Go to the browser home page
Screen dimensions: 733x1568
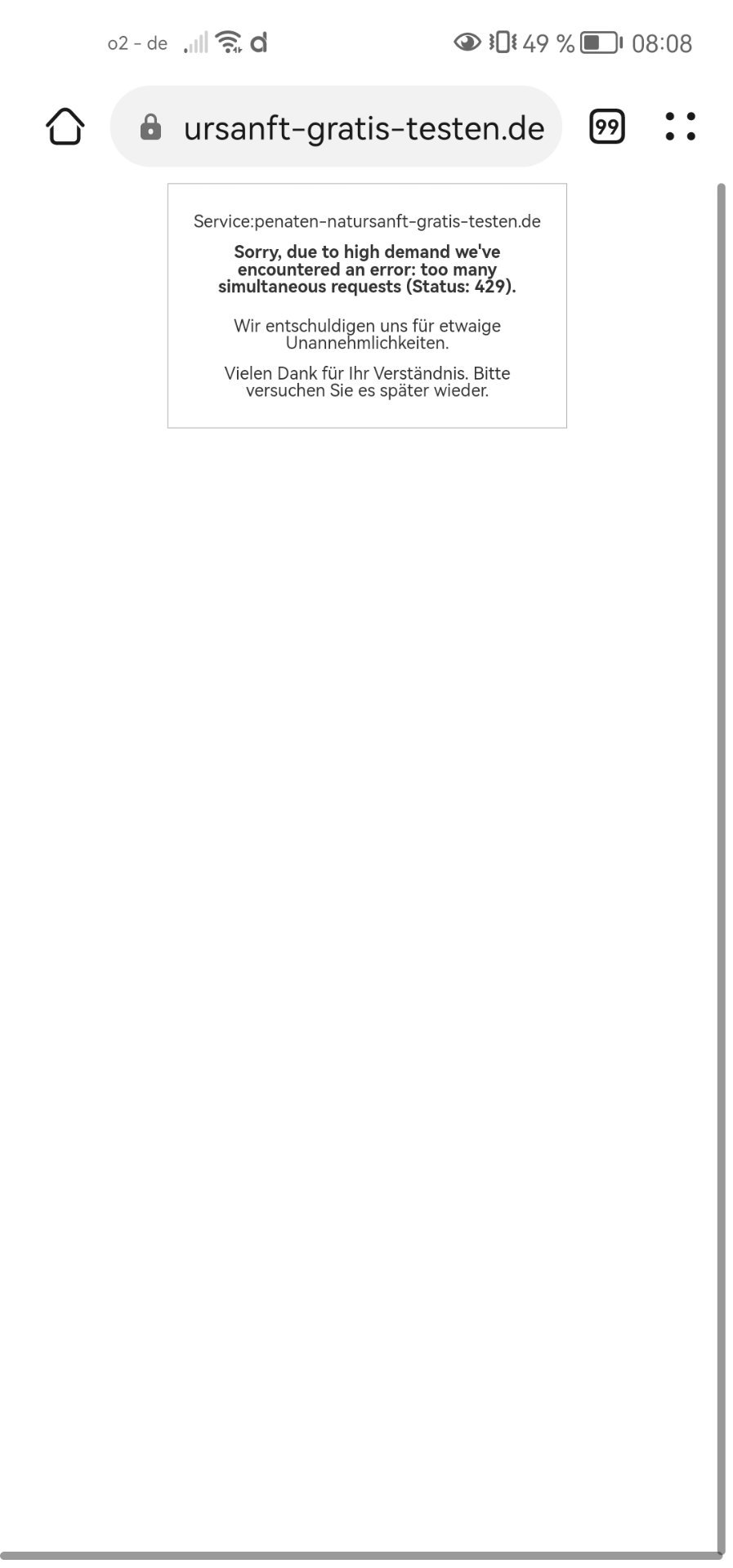[x=65, y=127]
